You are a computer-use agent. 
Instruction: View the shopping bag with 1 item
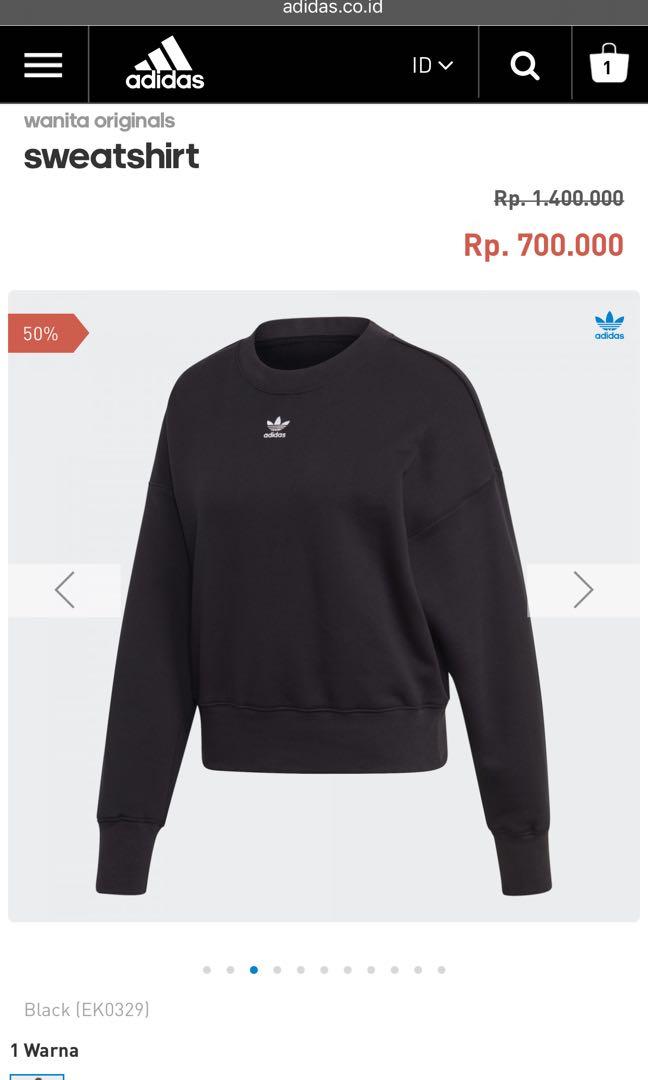click(x=608, y=64)
